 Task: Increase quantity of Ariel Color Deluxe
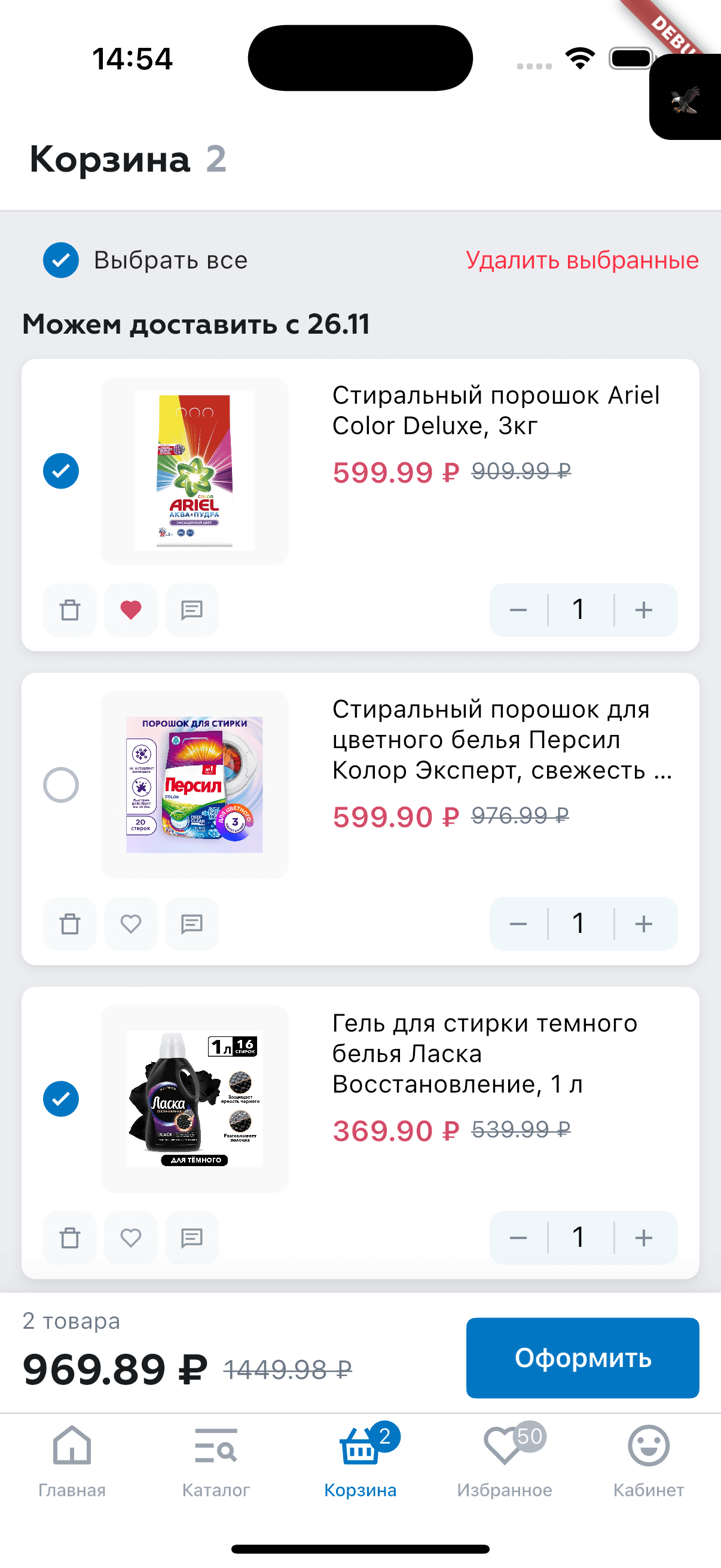[644, 610]
